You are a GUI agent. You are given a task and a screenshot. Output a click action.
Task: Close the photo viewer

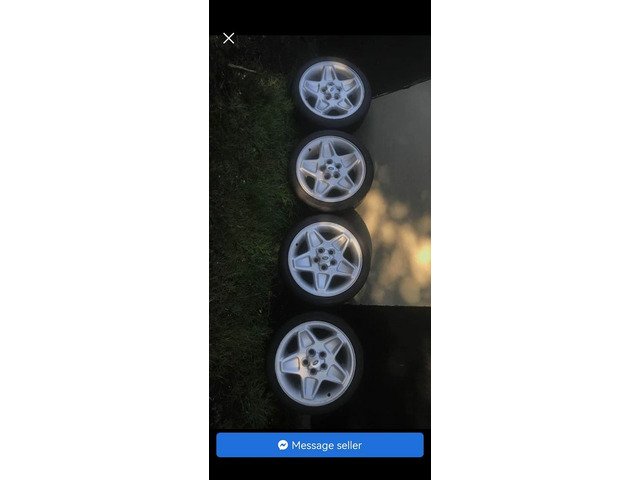tap(228, 38)
